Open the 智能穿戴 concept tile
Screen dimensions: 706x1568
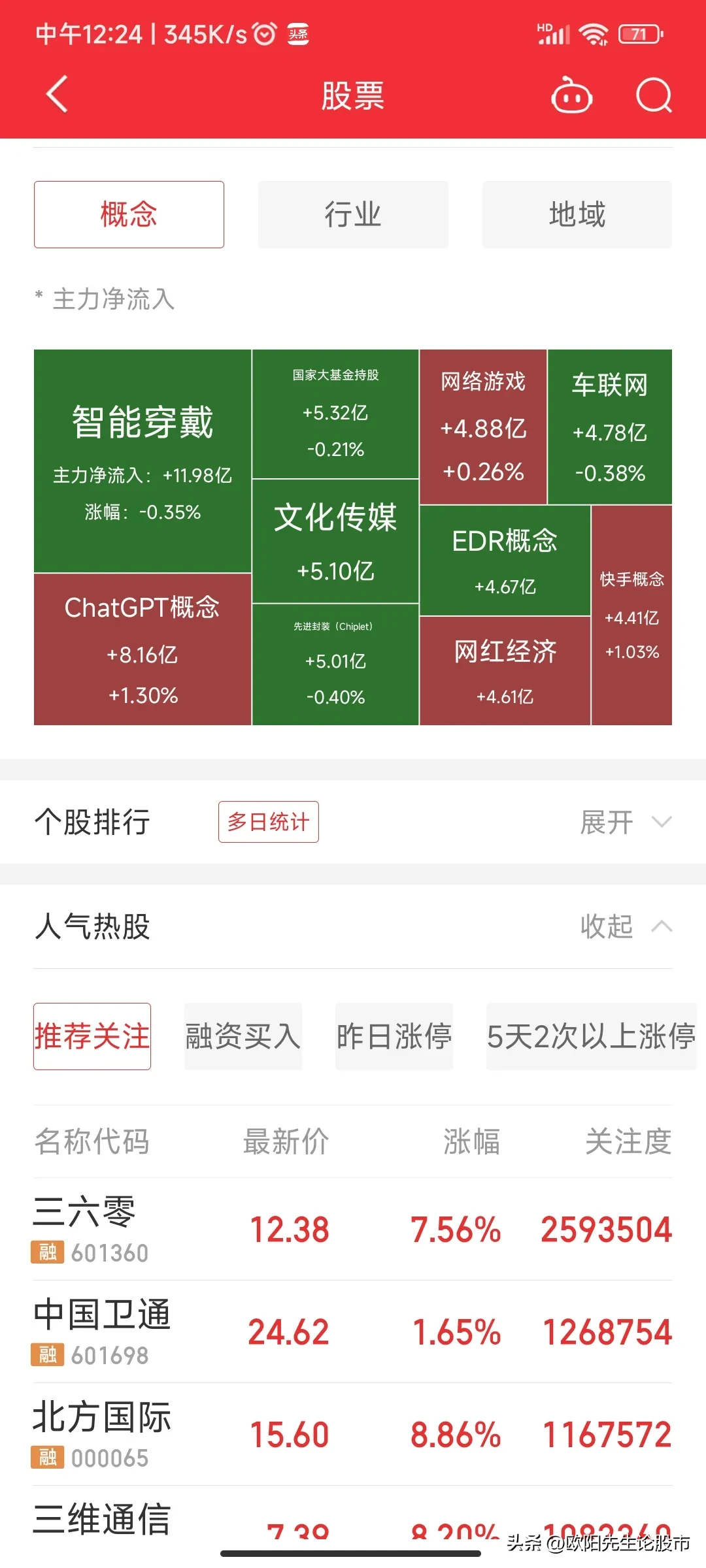[143, 461]
